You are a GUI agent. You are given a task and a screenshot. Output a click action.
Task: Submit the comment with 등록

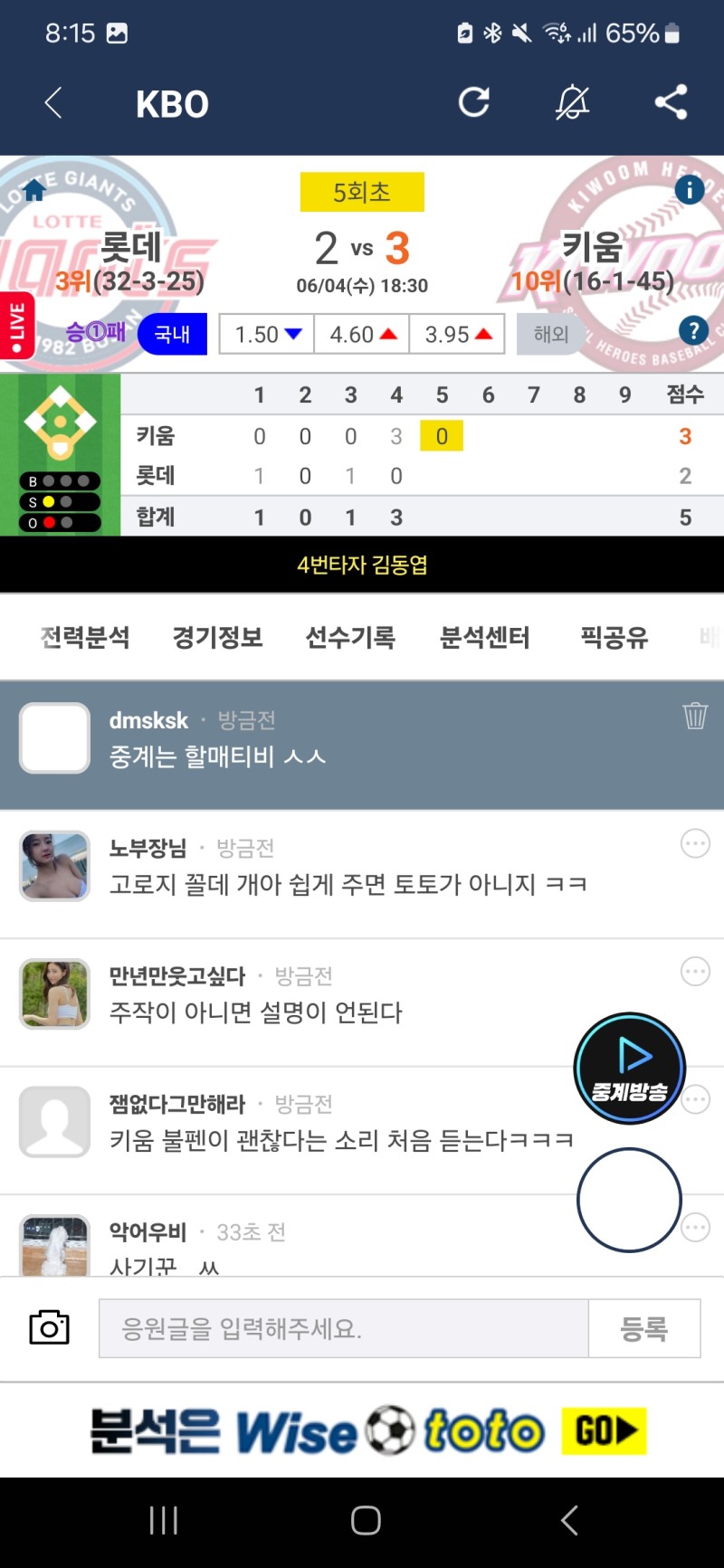pos(644,1328)
